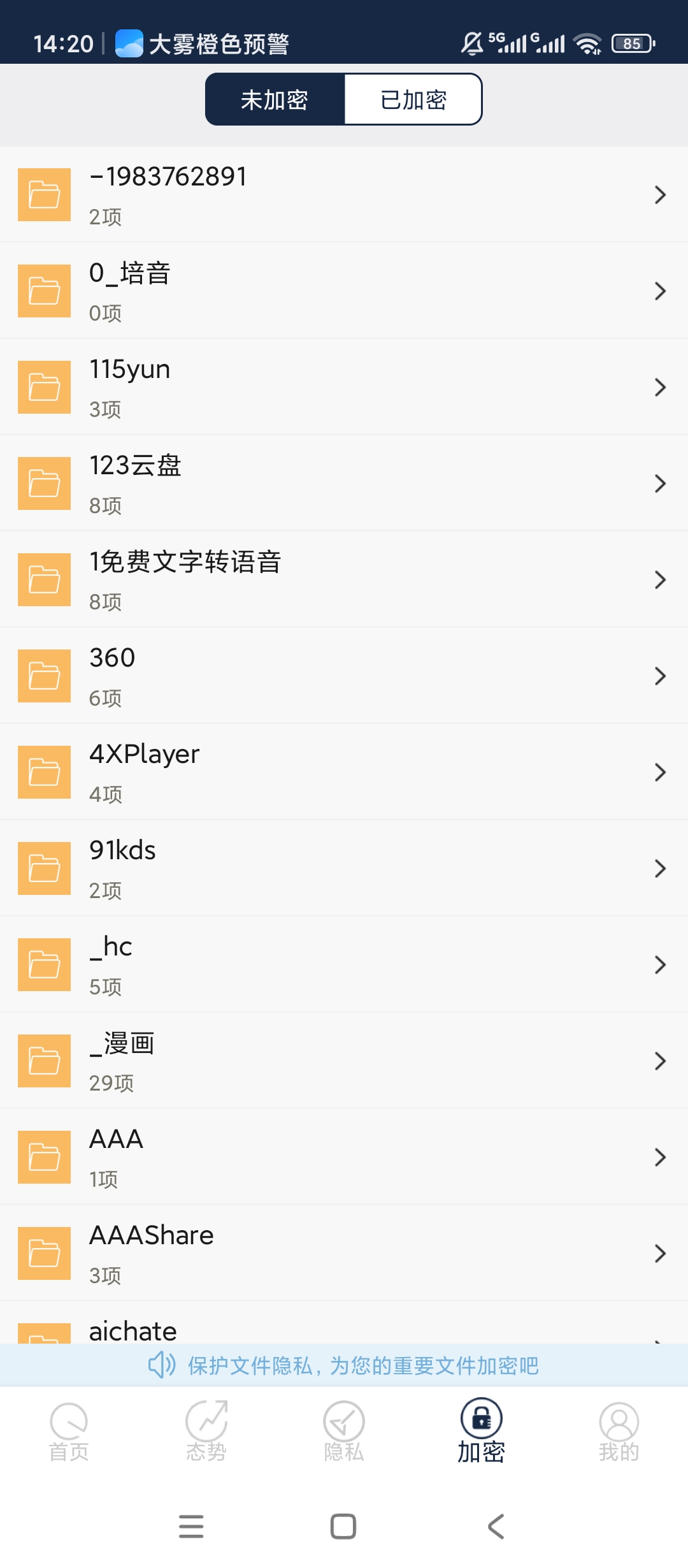Image resolution: width=688 pixels, height=1568 pixels.
Task: Open the 123云盘 folder
Action: click(x=344, y=483)
